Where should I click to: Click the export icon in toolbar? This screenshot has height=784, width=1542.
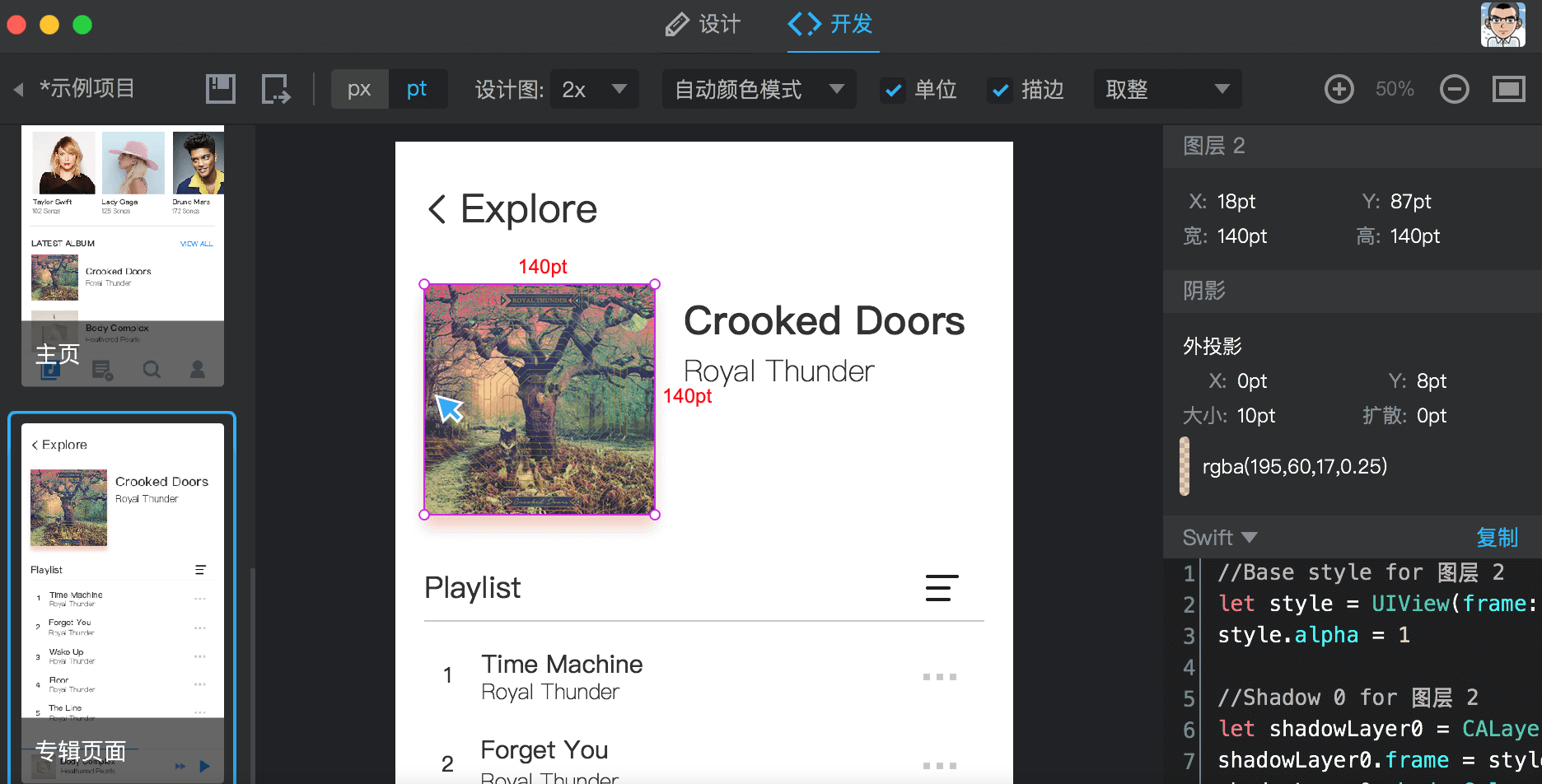click(x=275, y=89)
